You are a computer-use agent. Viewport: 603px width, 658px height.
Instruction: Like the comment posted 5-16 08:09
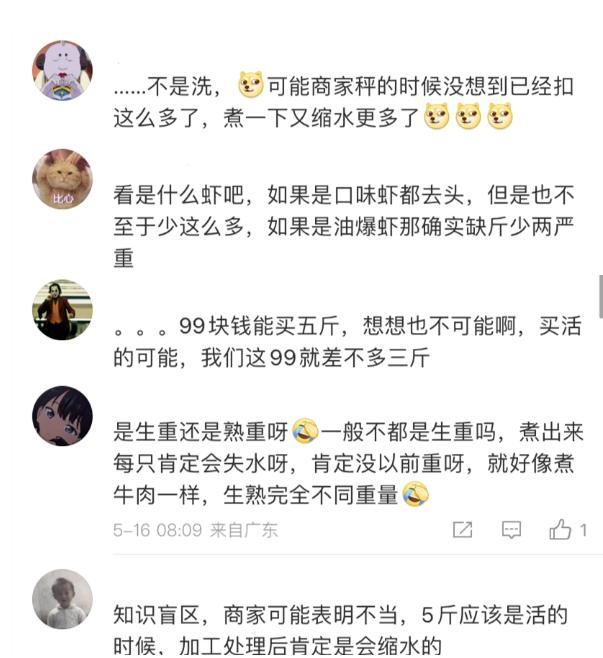click(x=560, y=530)
